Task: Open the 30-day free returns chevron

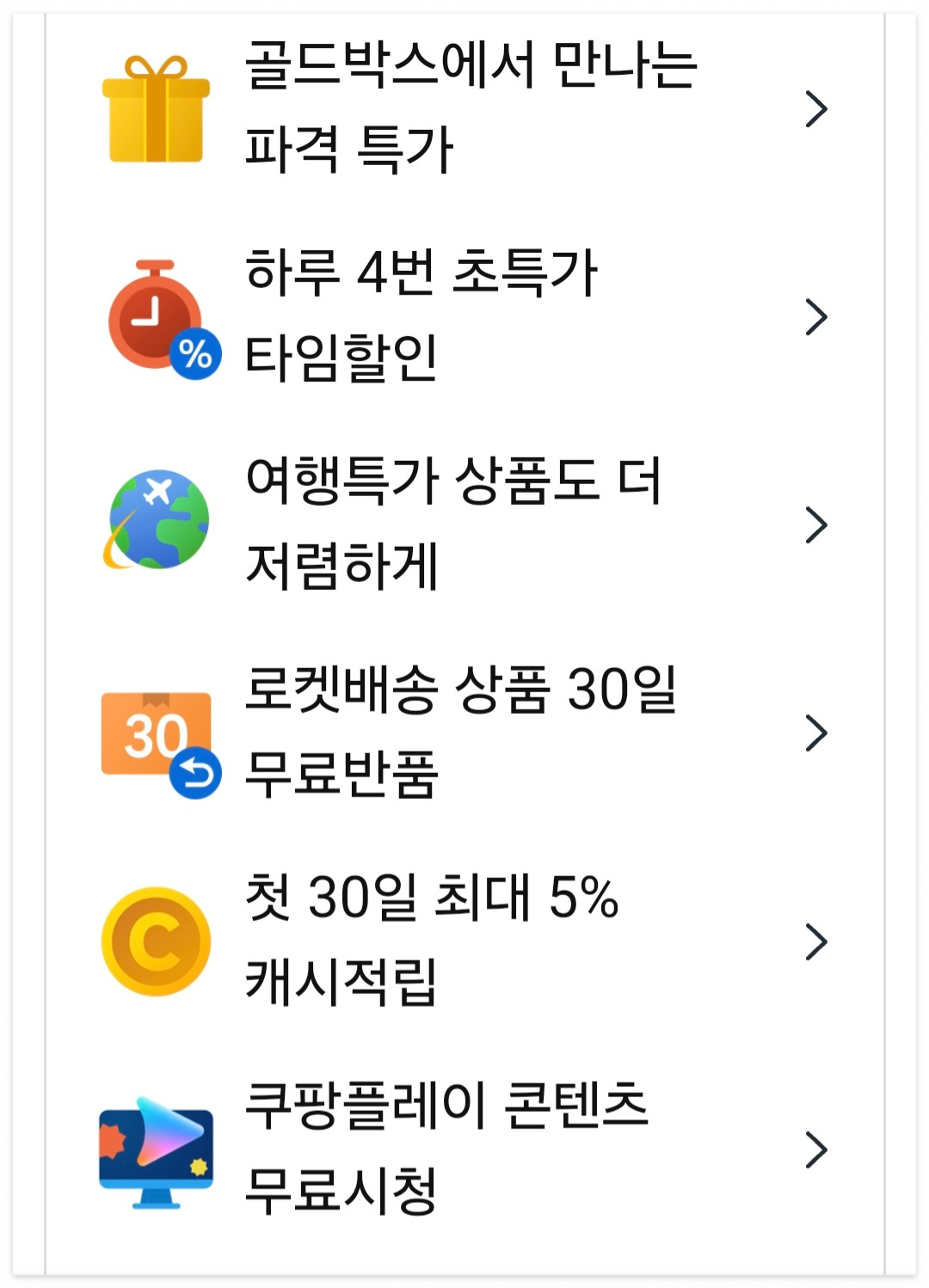Action: (817, 731)
